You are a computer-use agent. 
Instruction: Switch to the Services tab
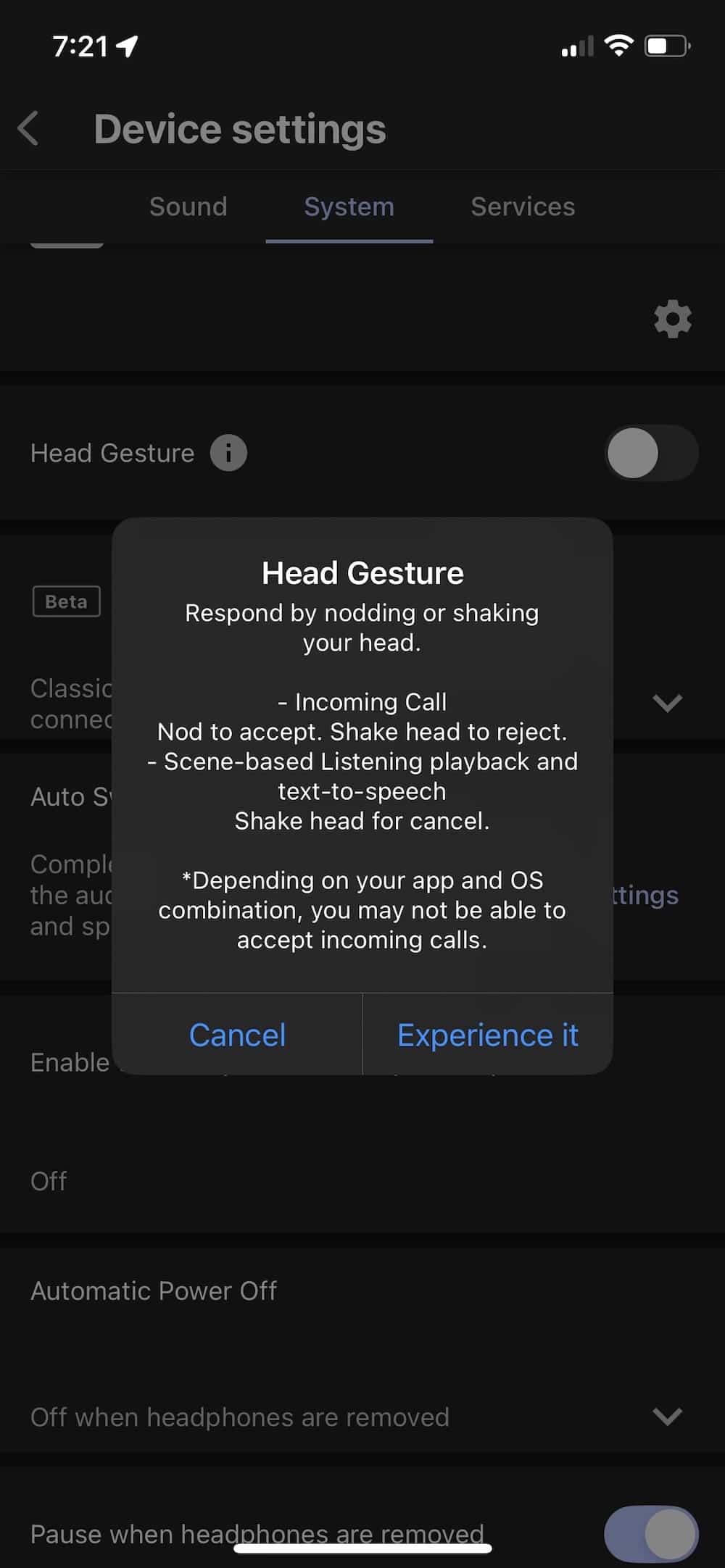tap(523, 207)
